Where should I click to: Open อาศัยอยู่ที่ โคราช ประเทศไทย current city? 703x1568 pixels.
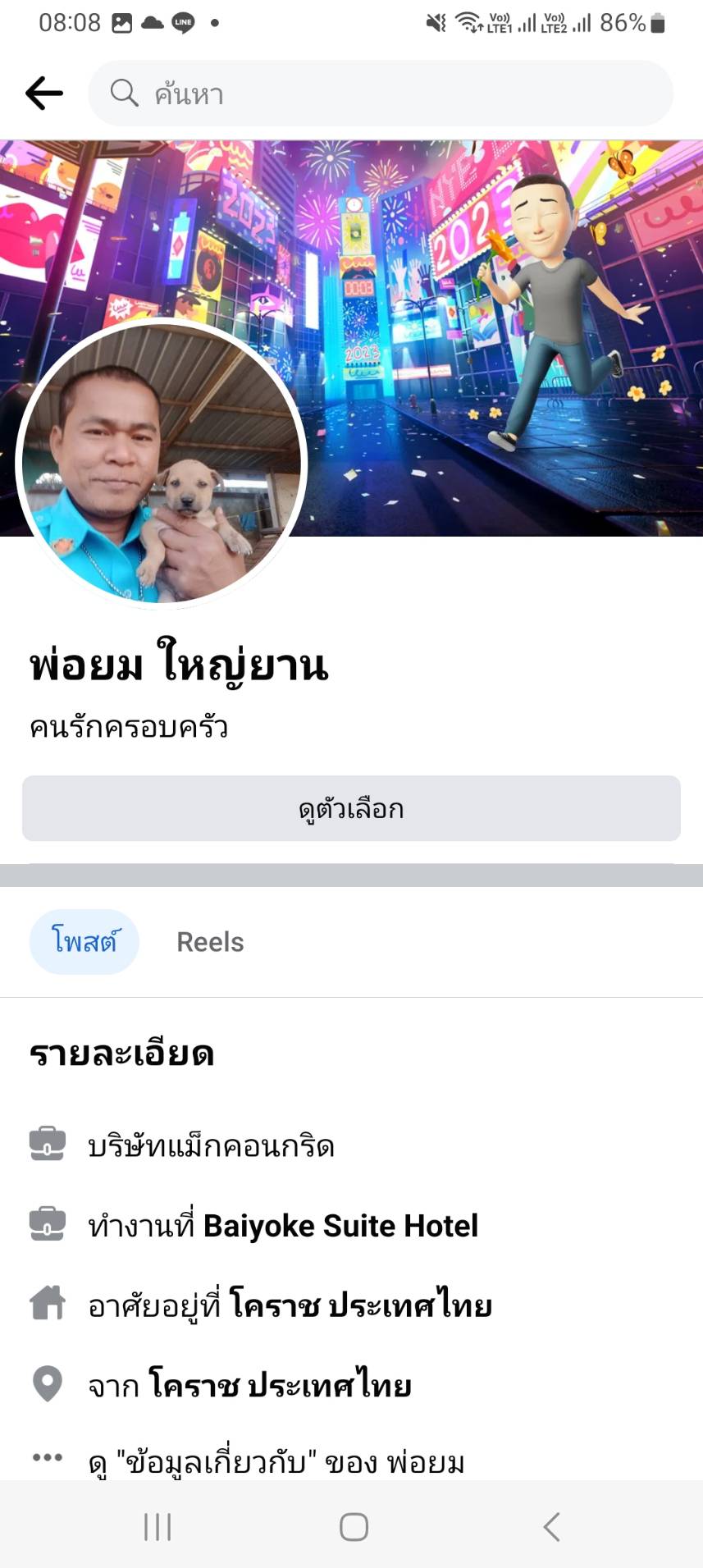click(361, 1305)
